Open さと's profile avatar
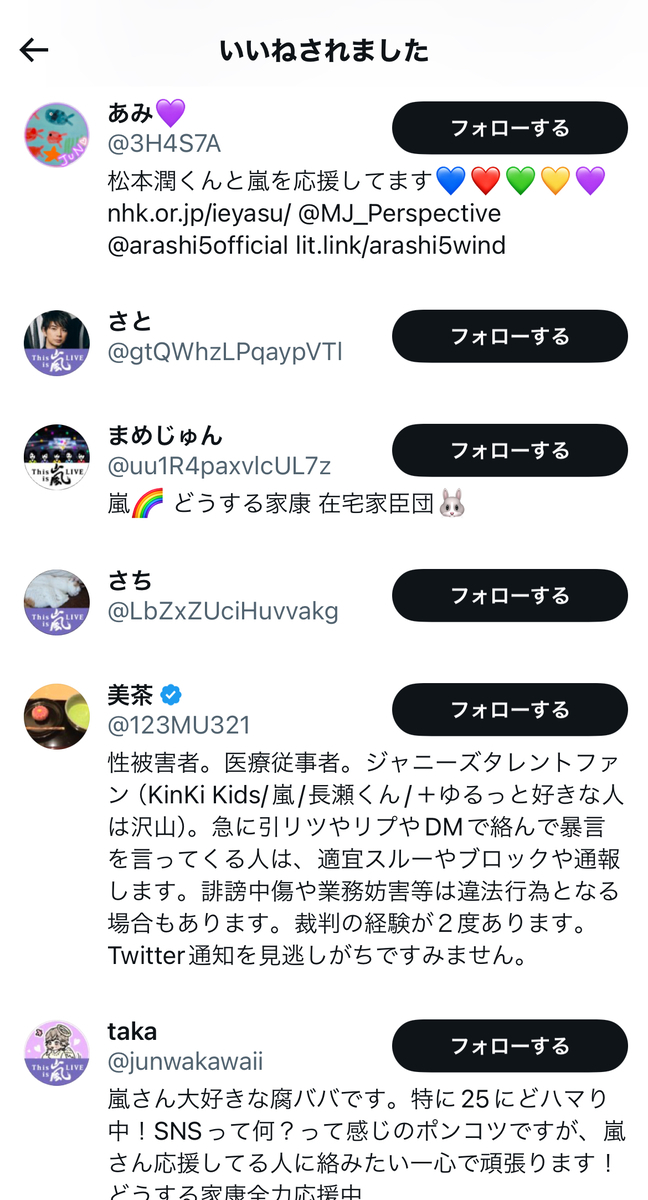Image resolution: width=648 pixels, height=1200 pixels. [x=57, y=343]
